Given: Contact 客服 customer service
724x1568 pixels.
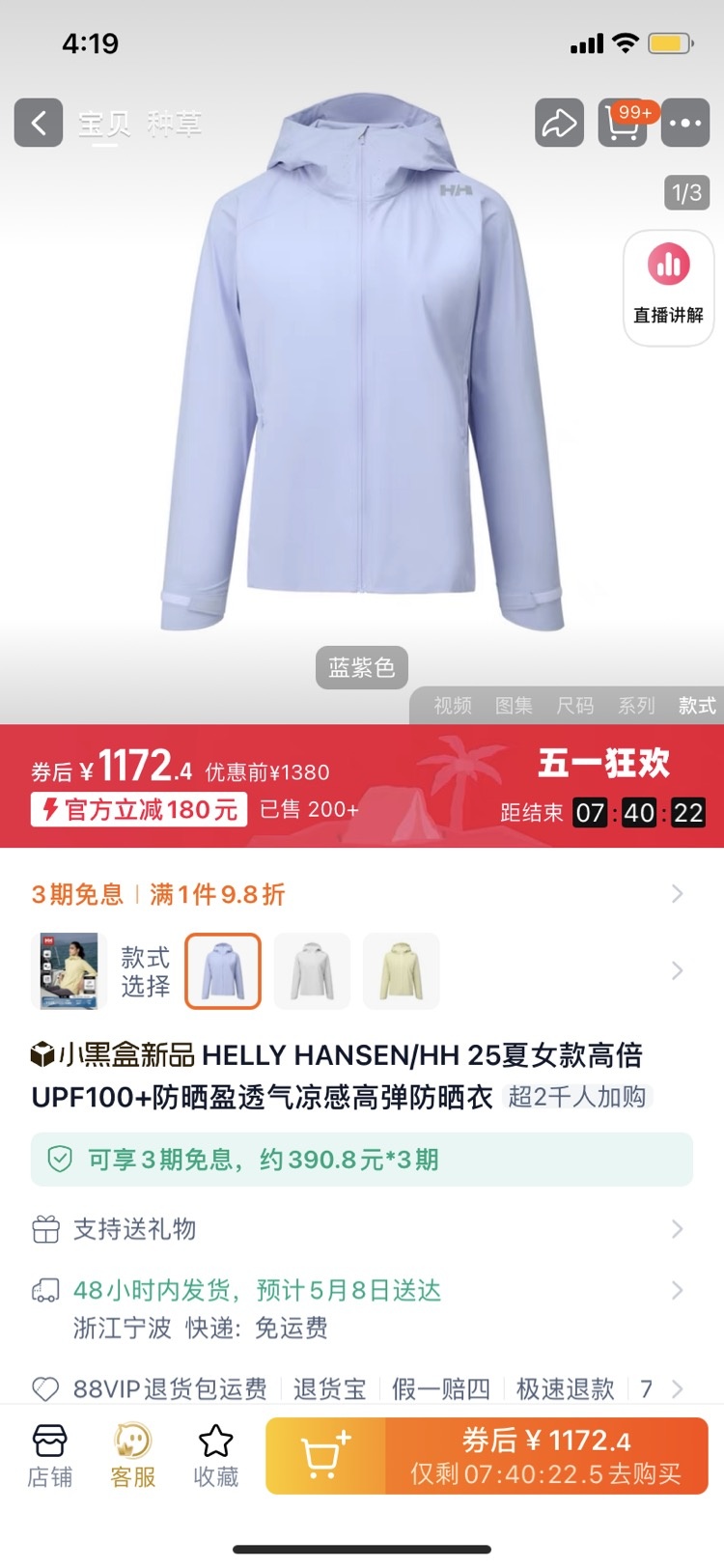Looking at the screenshot, I should tap(133, 1456).
